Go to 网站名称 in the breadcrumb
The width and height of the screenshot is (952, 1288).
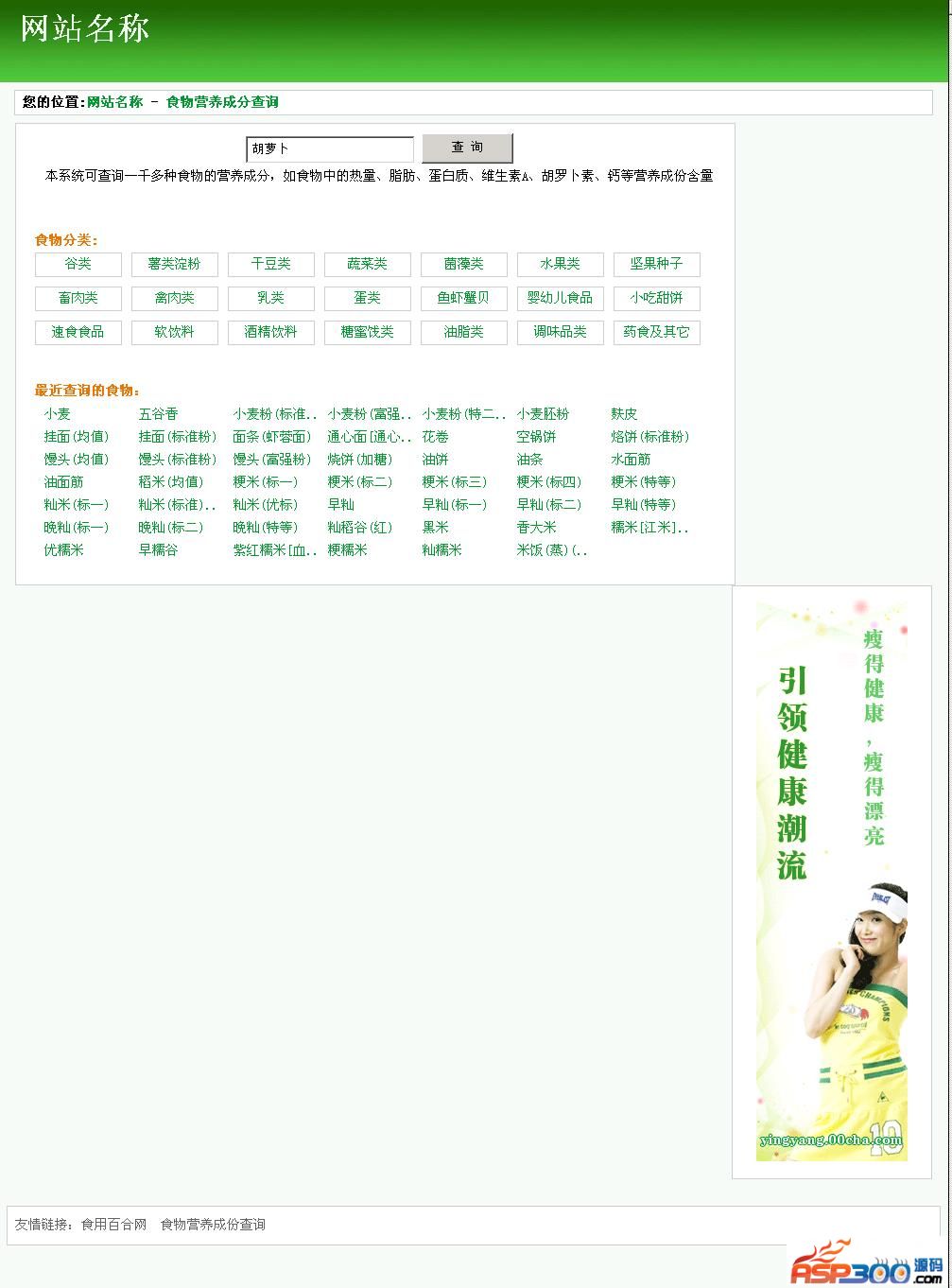point(114,102)
